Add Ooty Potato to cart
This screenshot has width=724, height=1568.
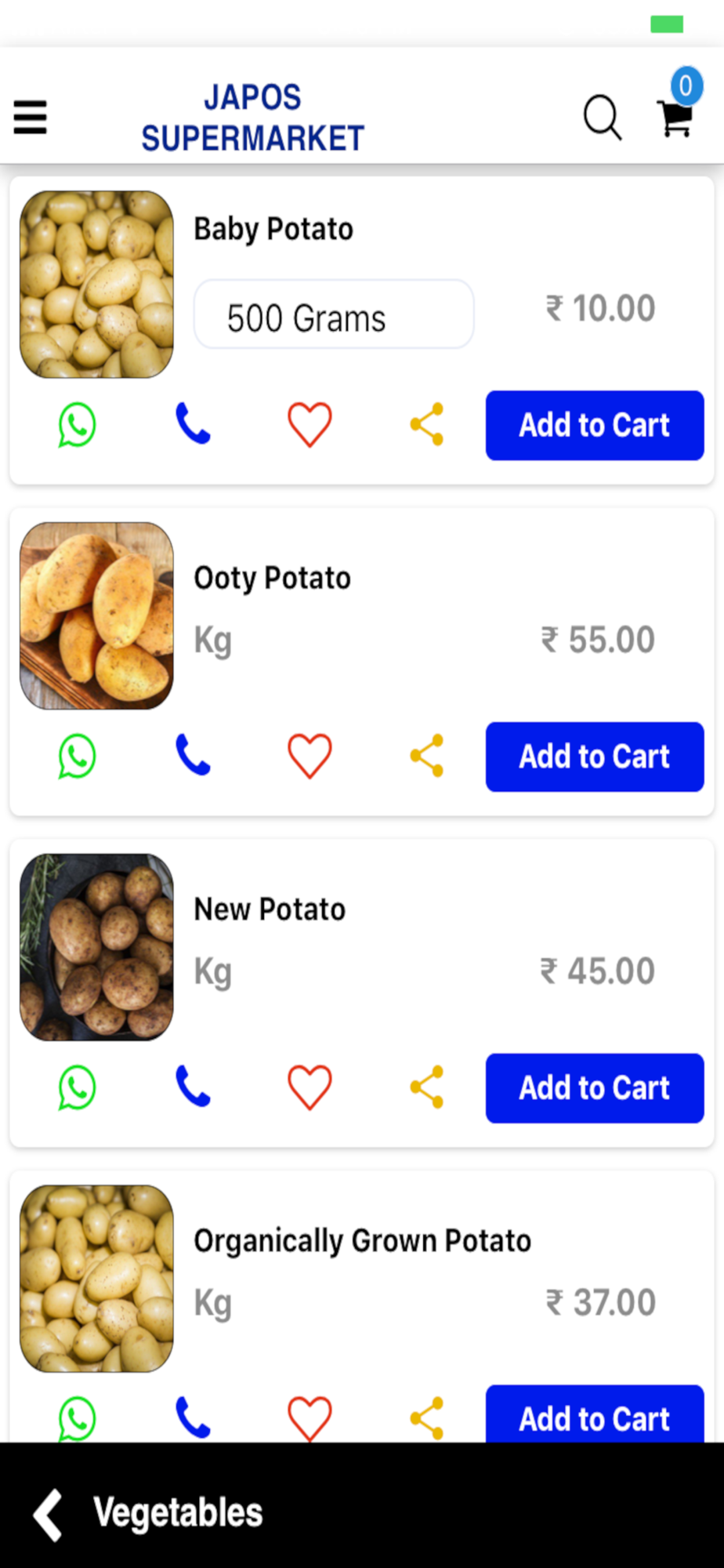coord(595,757)
